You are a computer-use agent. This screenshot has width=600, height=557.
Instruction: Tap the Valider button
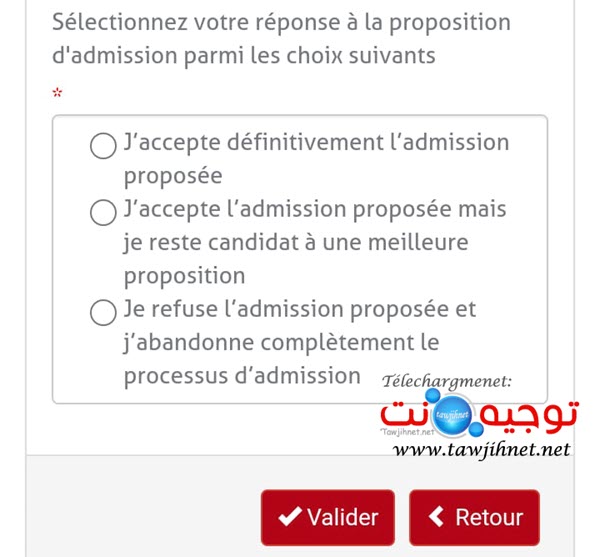pos(328,517)
